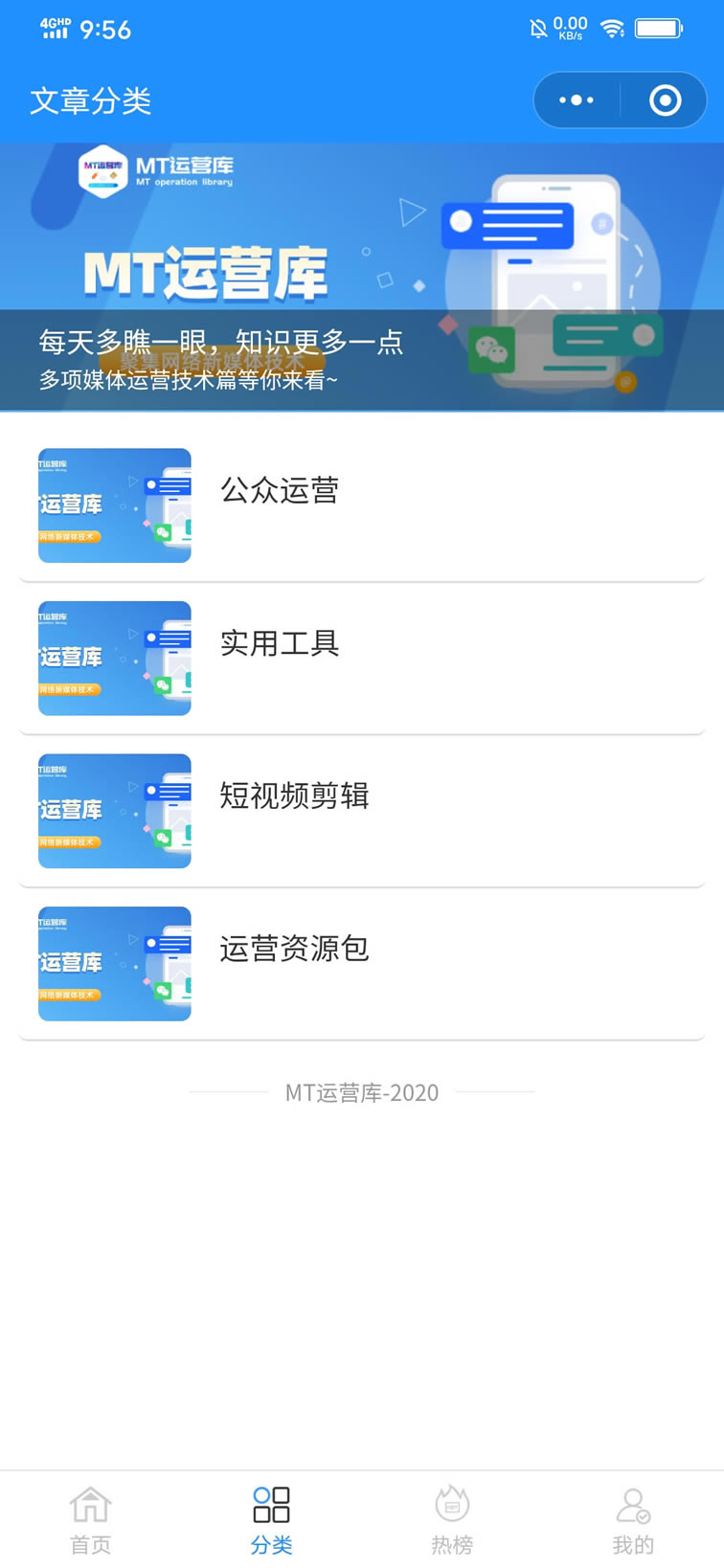Go to the 热榜 tab
The width and height of the screenshot is (724, 1568).
tap(452, 1520)
